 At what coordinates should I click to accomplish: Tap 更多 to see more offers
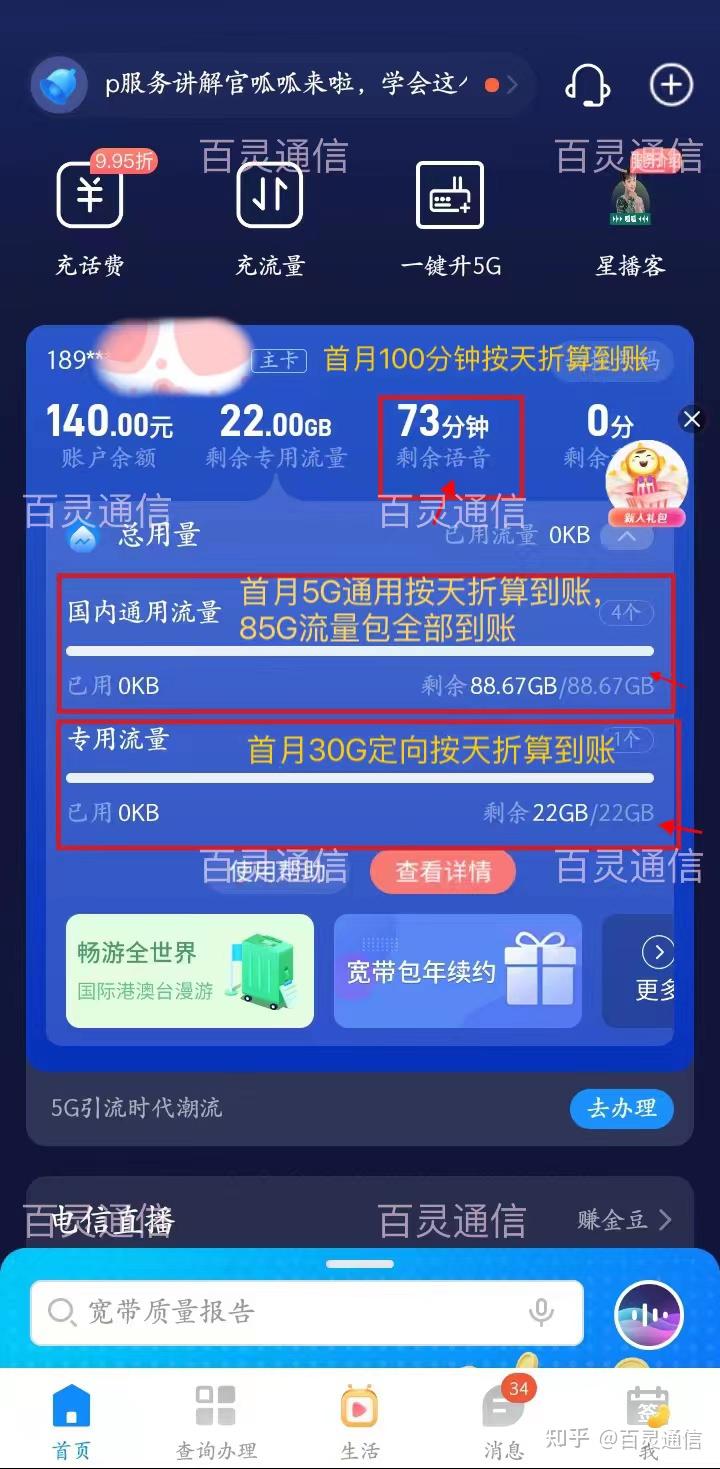[x=655, y=971]
